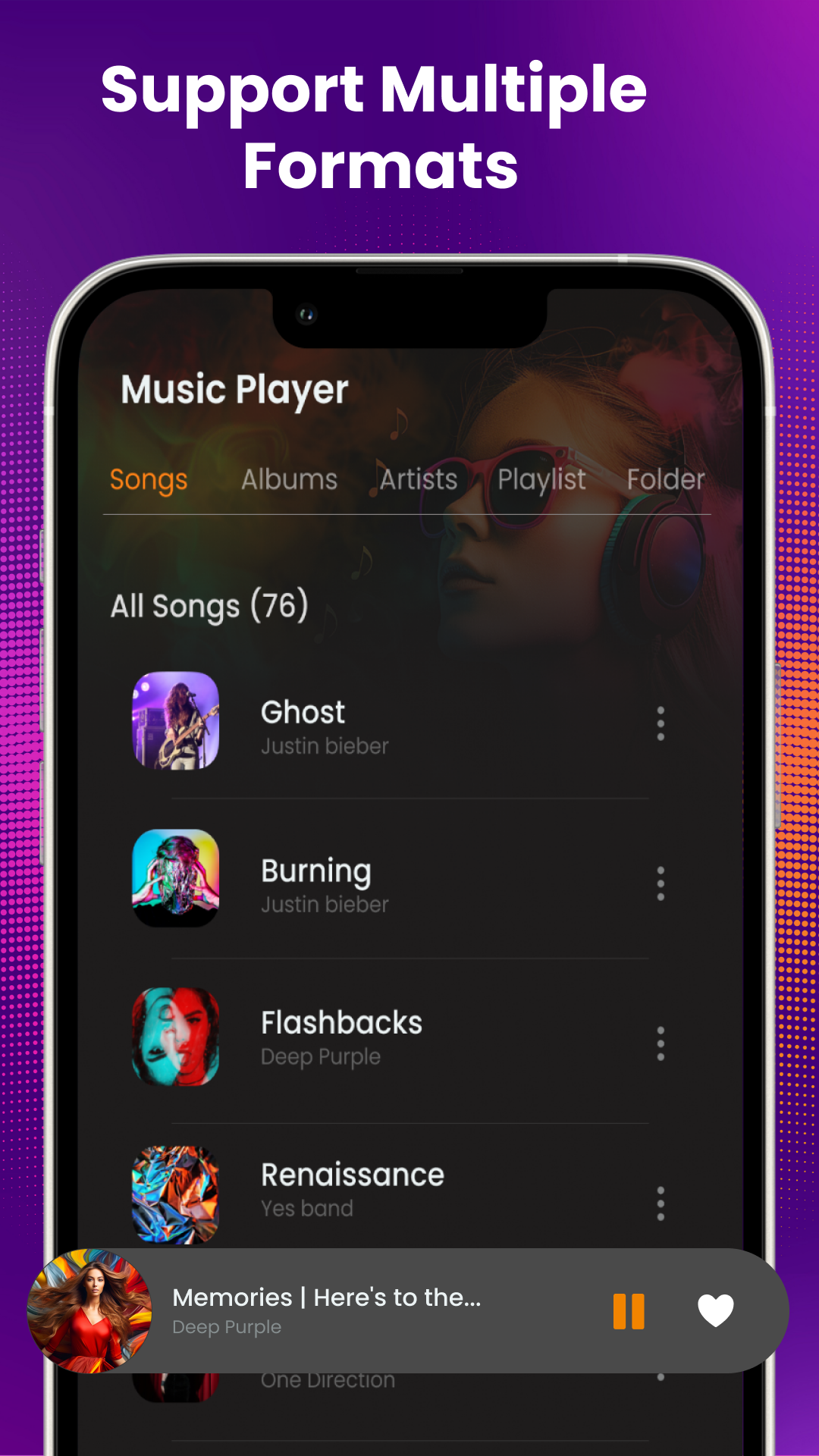Image resolution: width=819 pixels, height=1456 pixels.
Task: Tap the Music Player title heading
Action: tap(235, 390)
